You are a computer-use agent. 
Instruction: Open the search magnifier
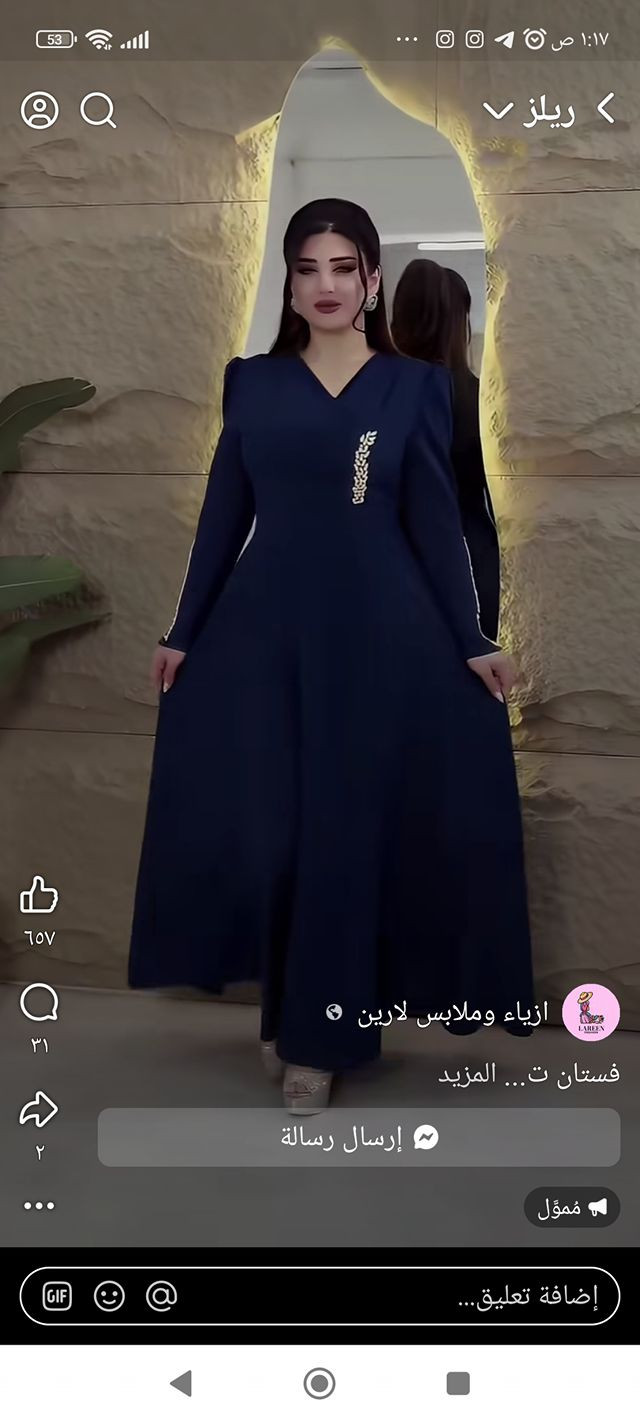tap(98, 110)
